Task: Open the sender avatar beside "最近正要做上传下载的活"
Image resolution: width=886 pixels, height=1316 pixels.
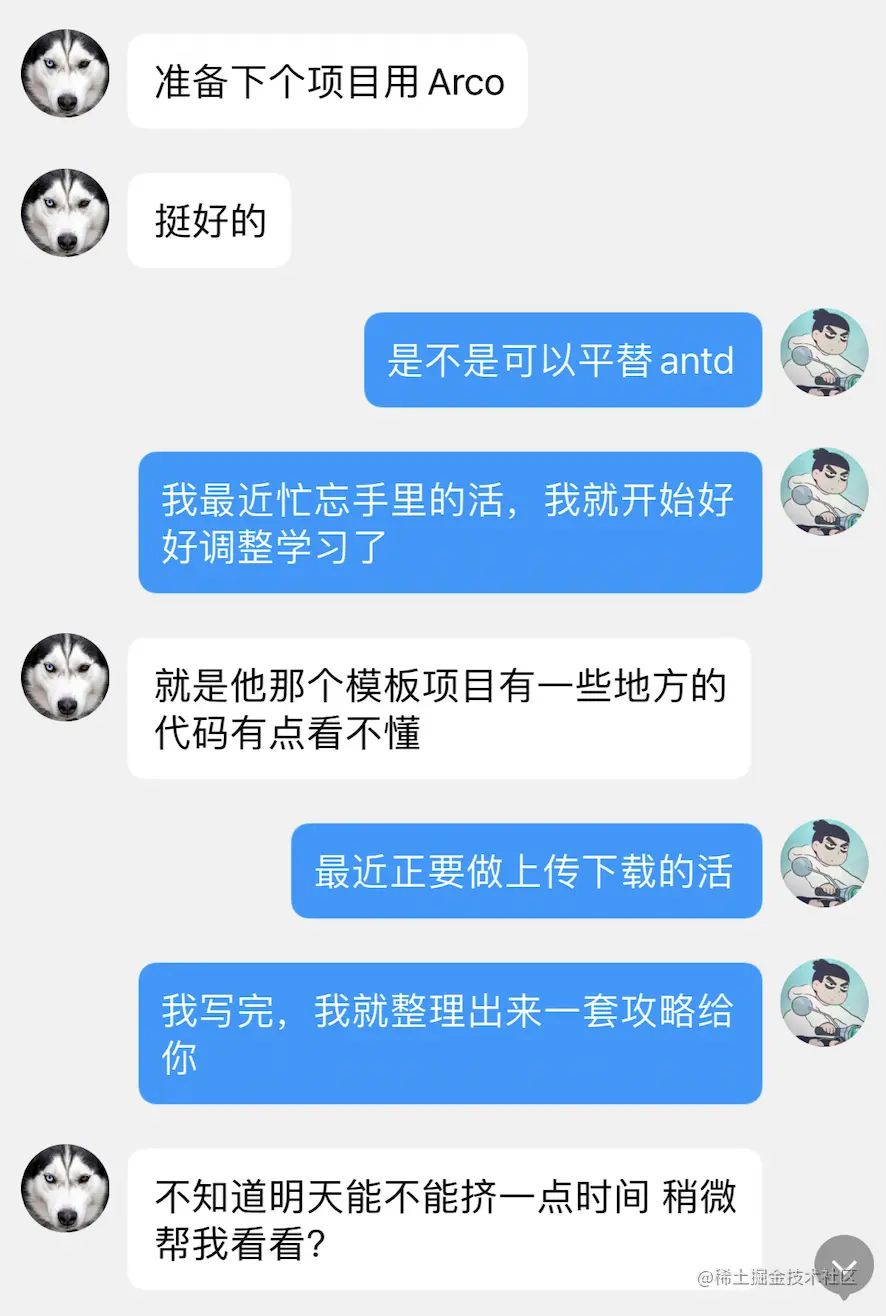Action: click(824, 863)
